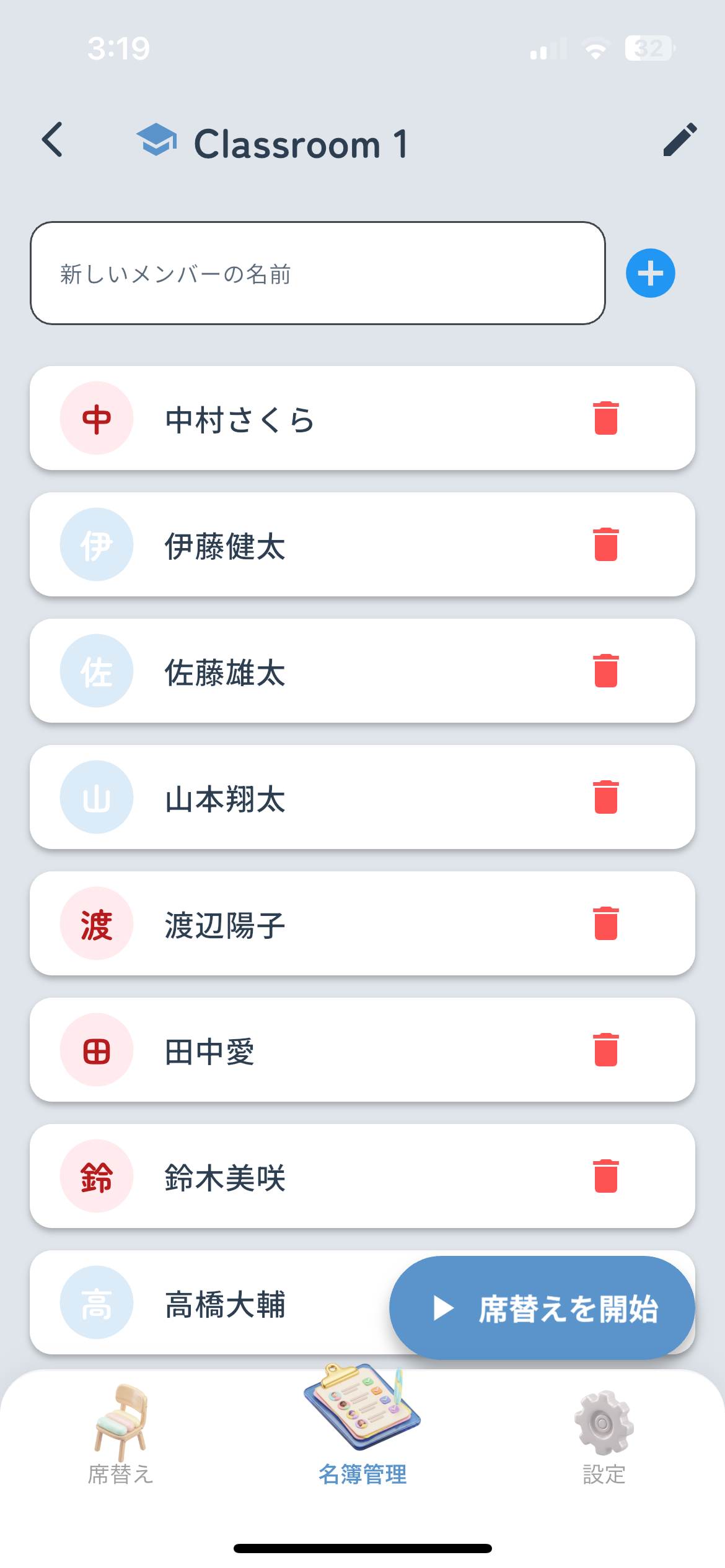Tap the blue plus button to add member
The height and width of the screenshot is (1568, 725).
(x=649, y=273)
